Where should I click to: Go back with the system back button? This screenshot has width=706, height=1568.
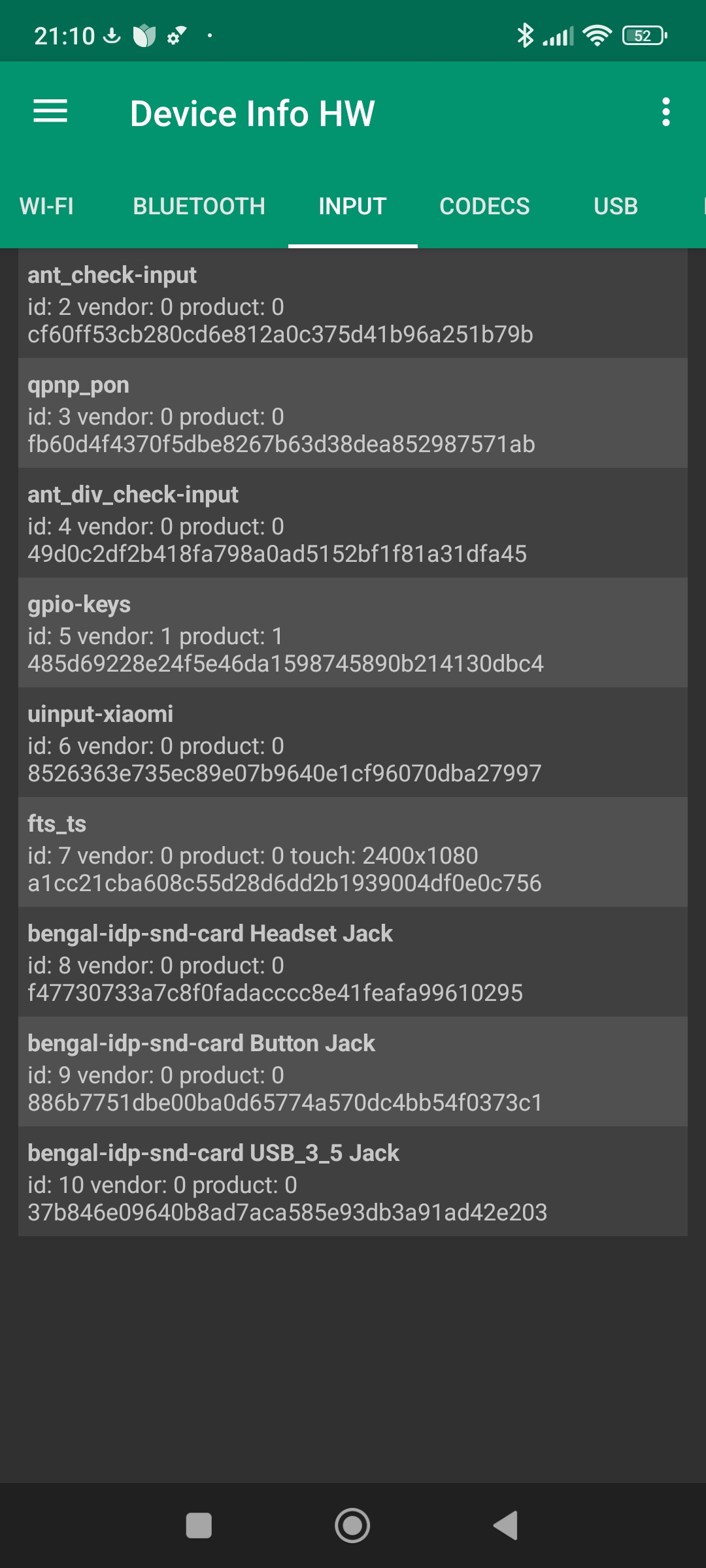(x=506, y=1526)
